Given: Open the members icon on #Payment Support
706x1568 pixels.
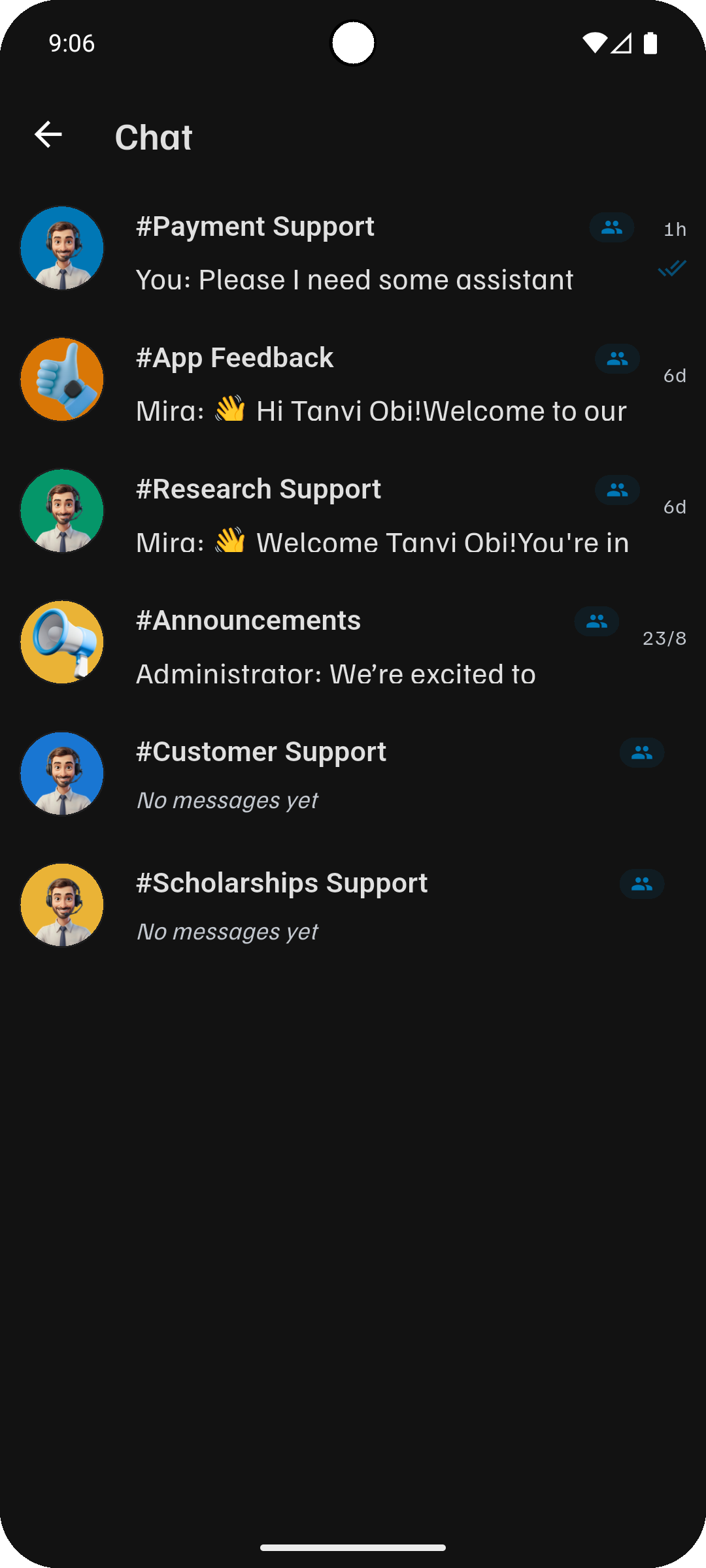Looking at the screenshot, I should click(611, 228).
